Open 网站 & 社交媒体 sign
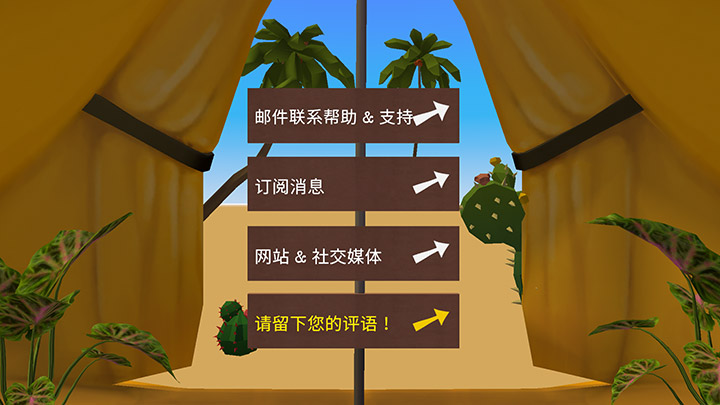The width and height of the screenshot is (720, 405). [352, 253]
